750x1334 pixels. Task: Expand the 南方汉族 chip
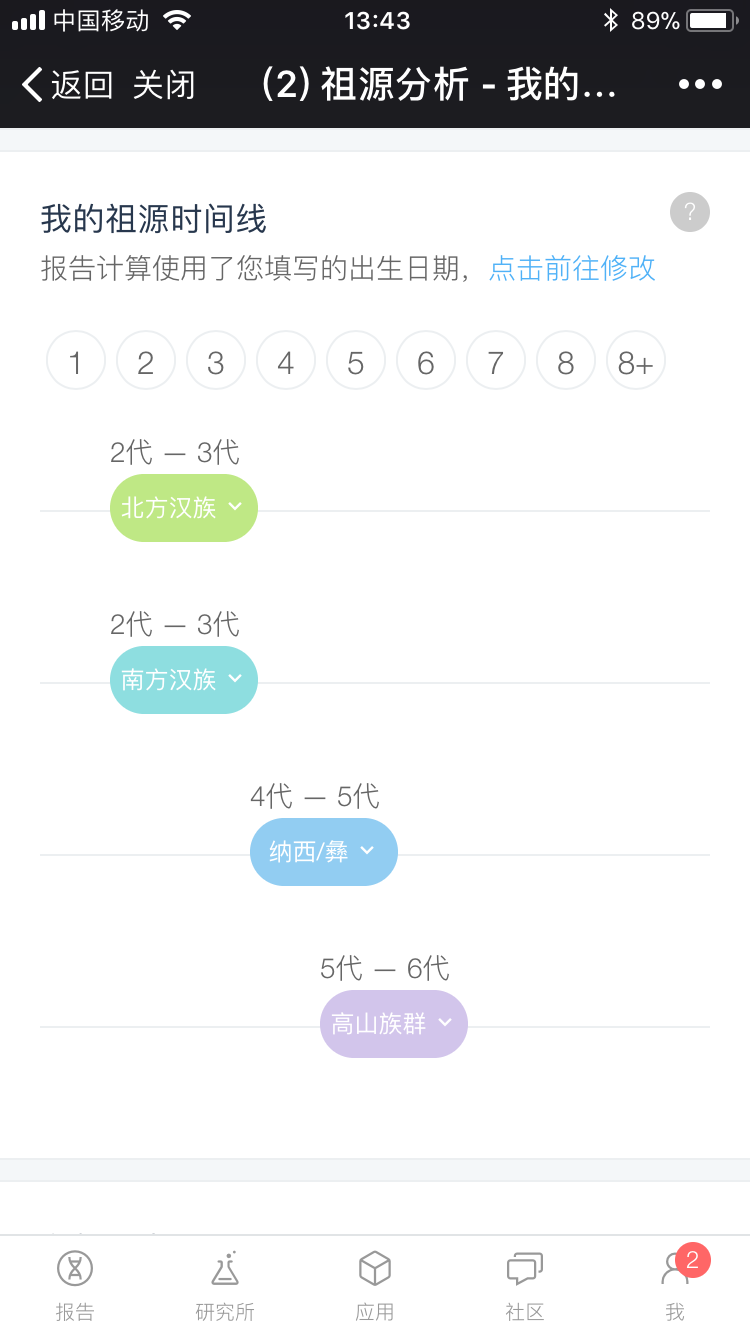point(184,680)
